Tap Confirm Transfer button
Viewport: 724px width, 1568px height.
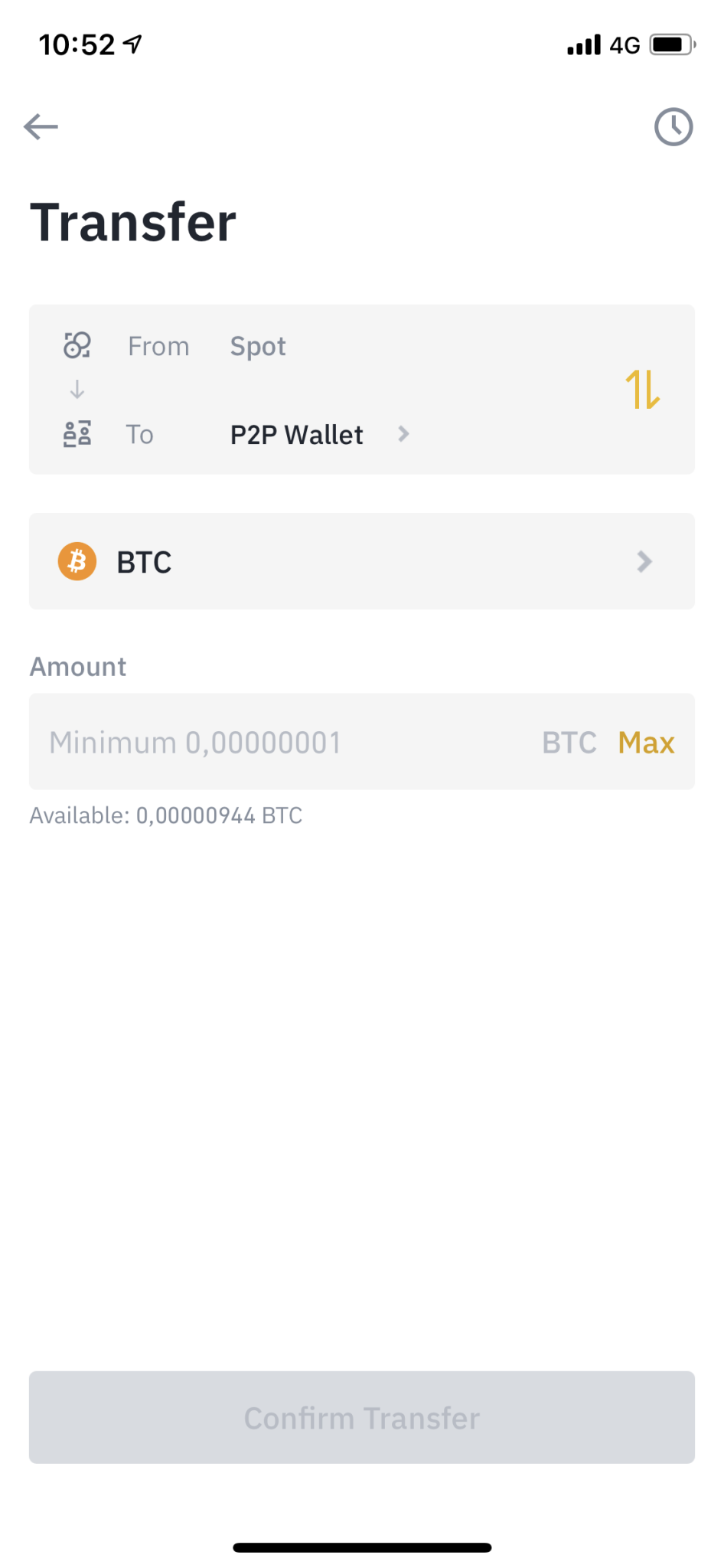click(x=362, y=1417)
